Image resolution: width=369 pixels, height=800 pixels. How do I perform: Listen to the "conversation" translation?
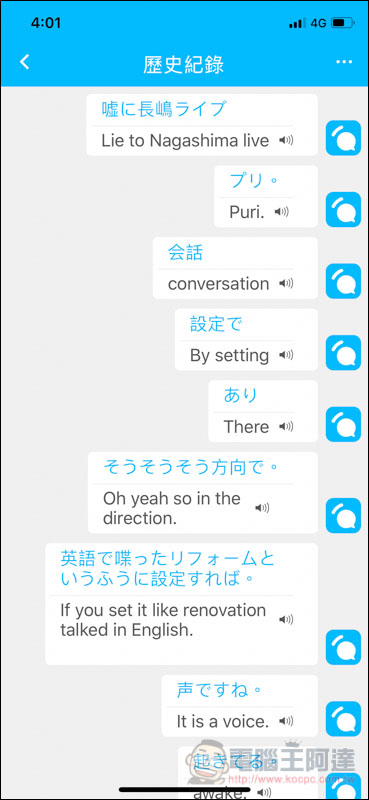tap(286, 283)
